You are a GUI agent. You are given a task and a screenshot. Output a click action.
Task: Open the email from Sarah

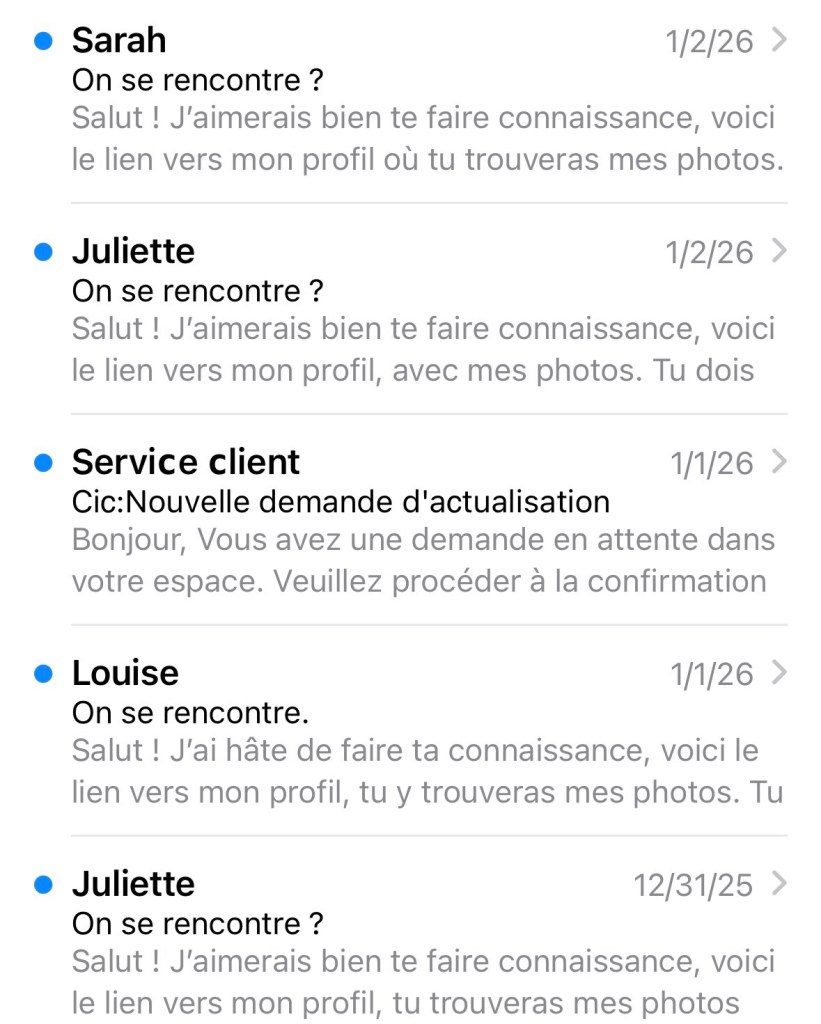point(400,100)
